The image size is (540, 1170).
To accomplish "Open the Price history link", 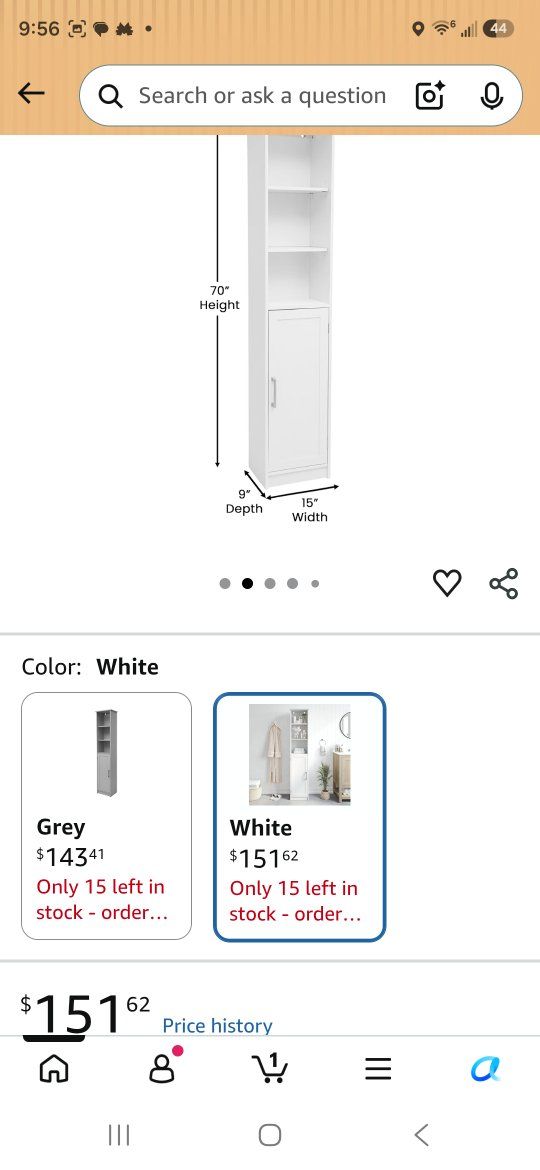I will (x=217, y=1025).
